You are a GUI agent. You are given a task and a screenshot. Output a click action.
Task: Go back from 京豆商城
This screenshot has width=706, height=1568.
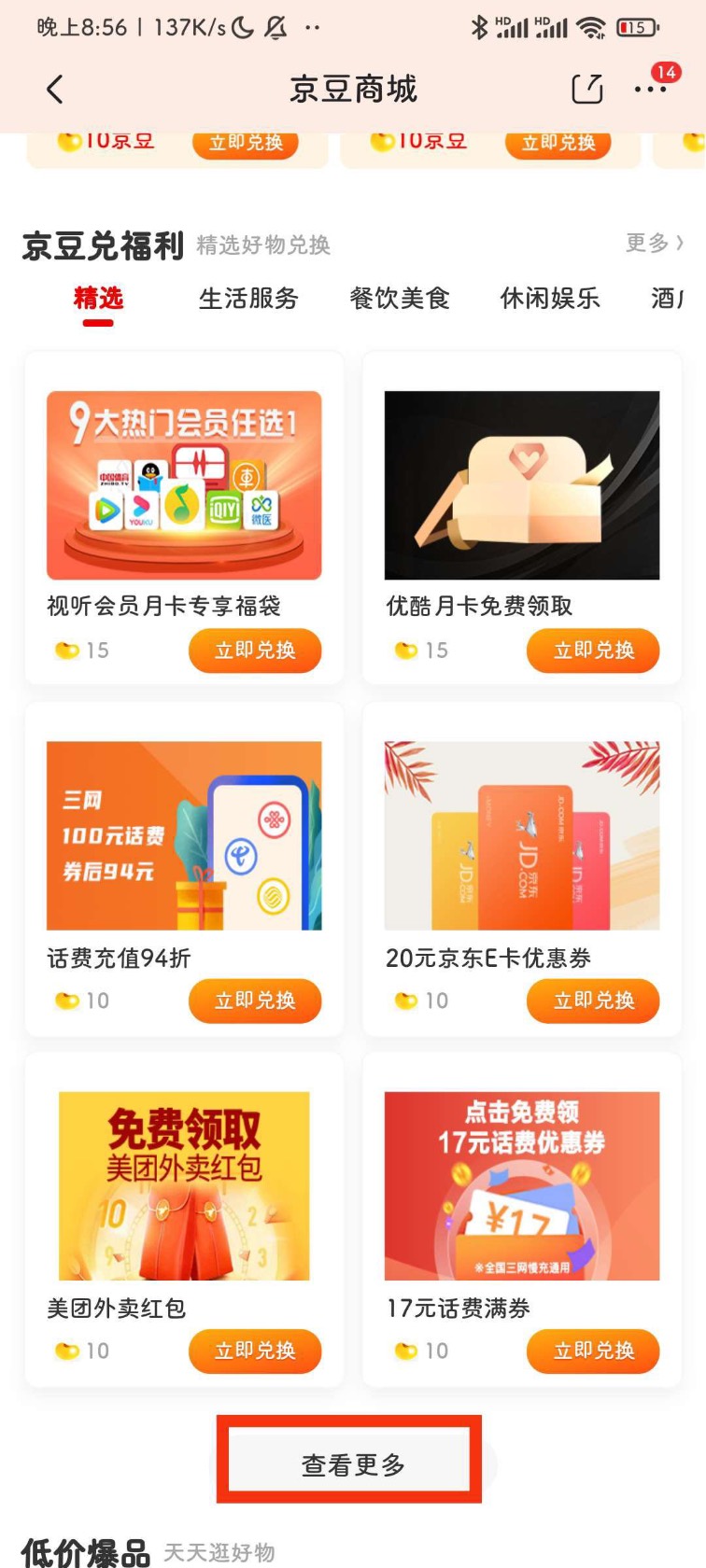click(55, 90)
